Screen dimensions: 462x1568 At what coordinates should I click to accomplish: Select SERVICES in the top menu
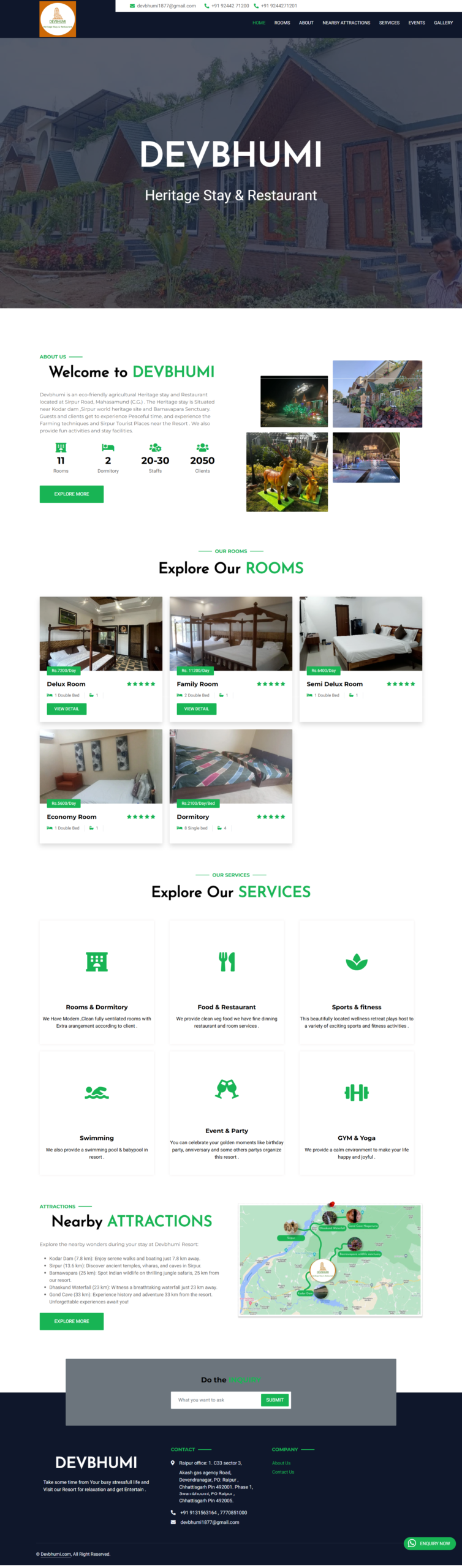coord(389,23)
